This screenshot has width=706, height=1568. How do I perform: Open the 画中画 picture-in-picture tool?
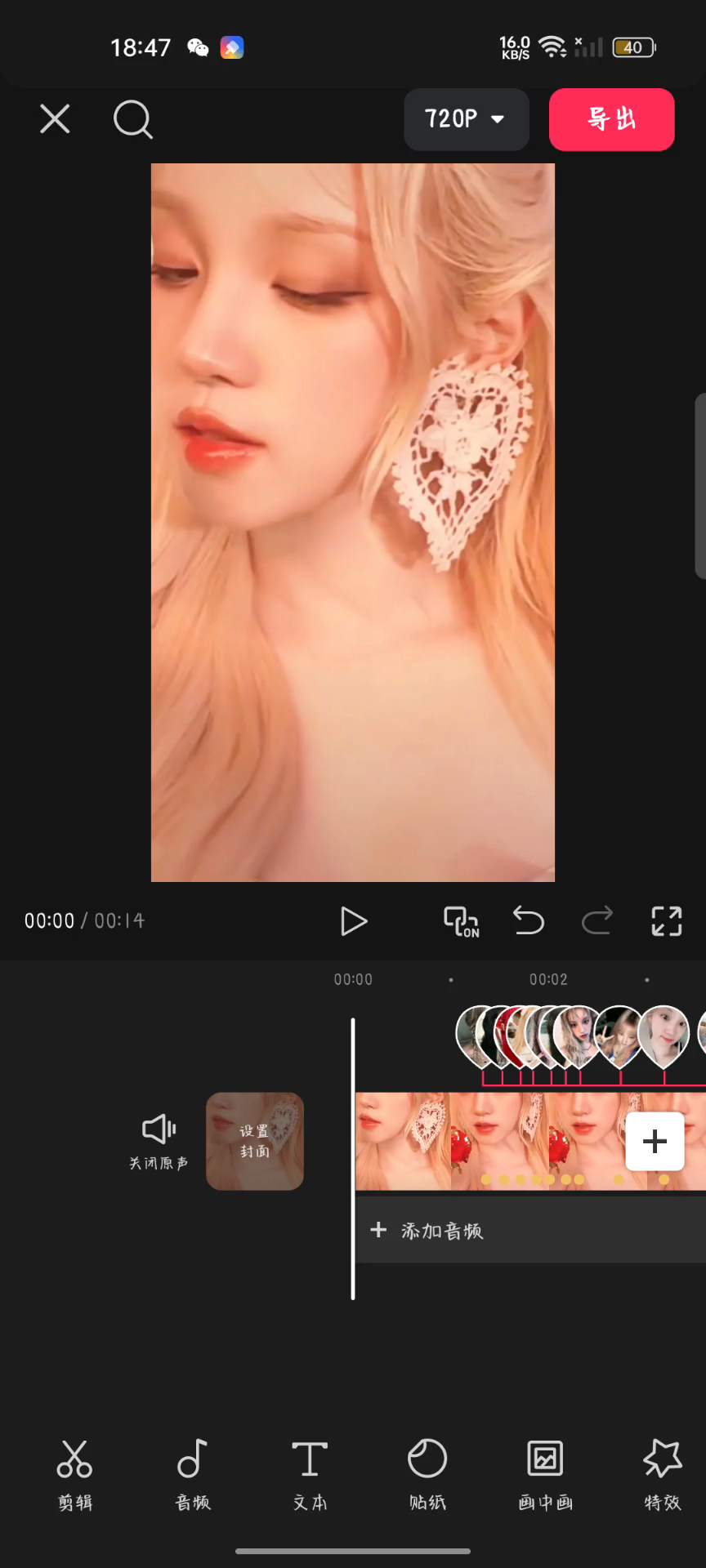point(545,1475)
